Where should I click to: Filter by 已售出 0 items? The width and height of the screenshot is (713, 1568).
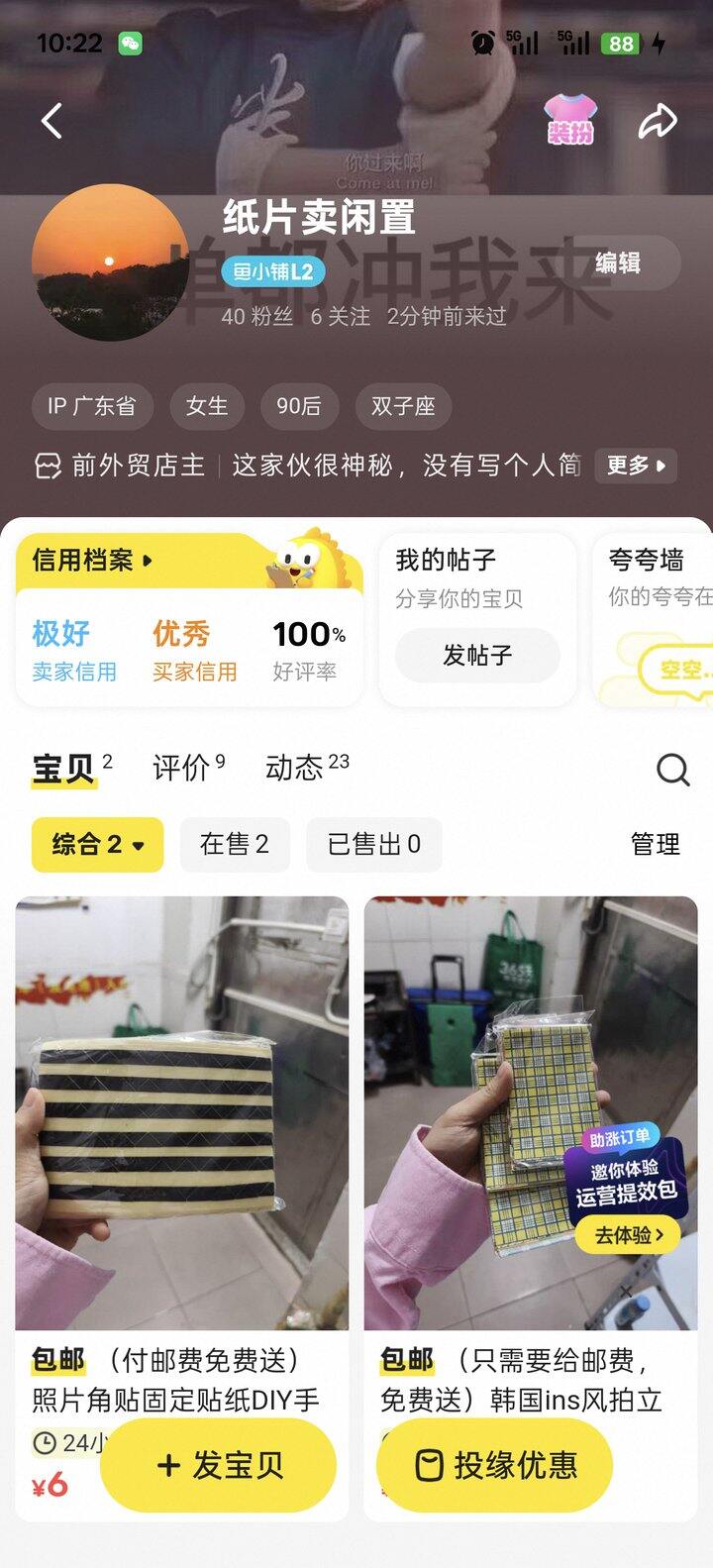373,844
